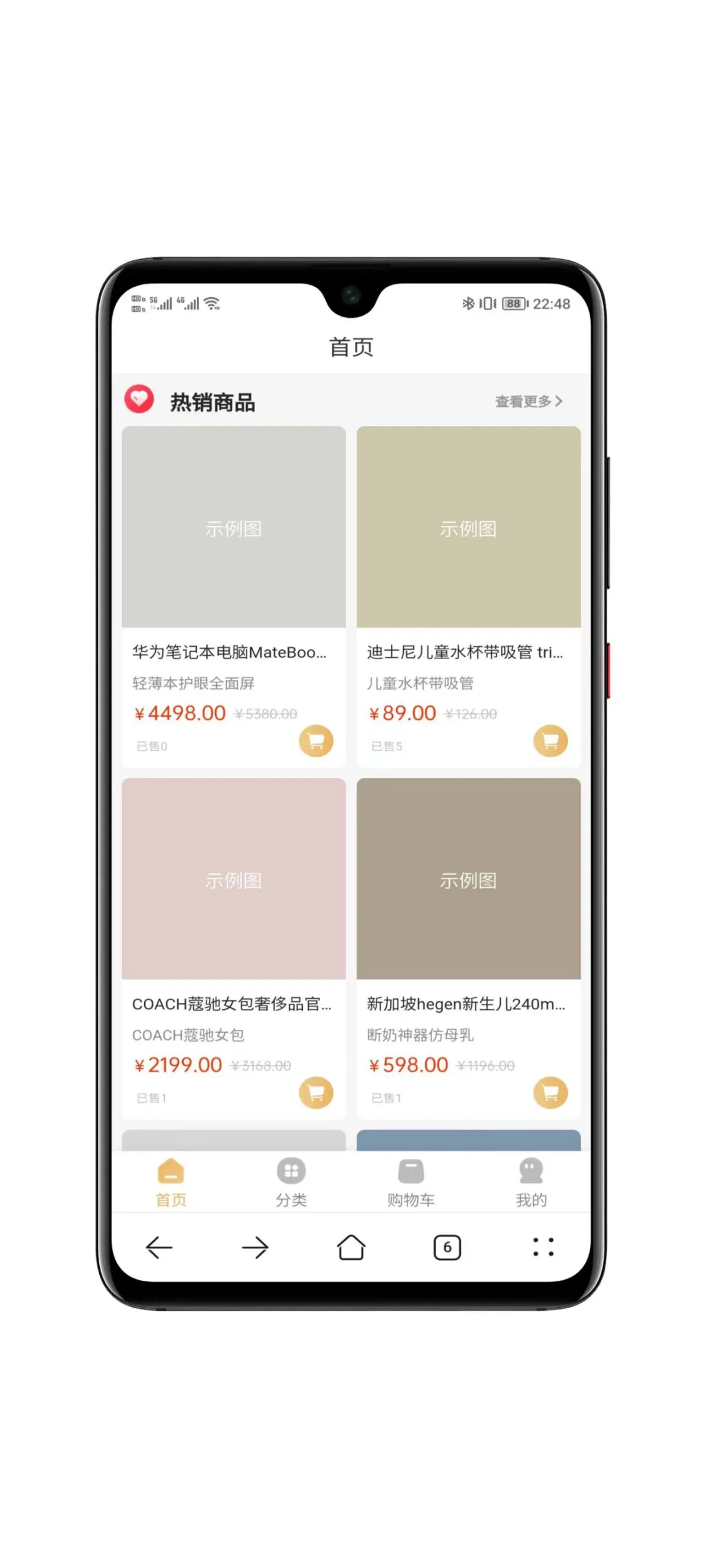This screenshot has width=706, height=1568.
Task: Switch to the 分类 tab
Action: 290,1183
